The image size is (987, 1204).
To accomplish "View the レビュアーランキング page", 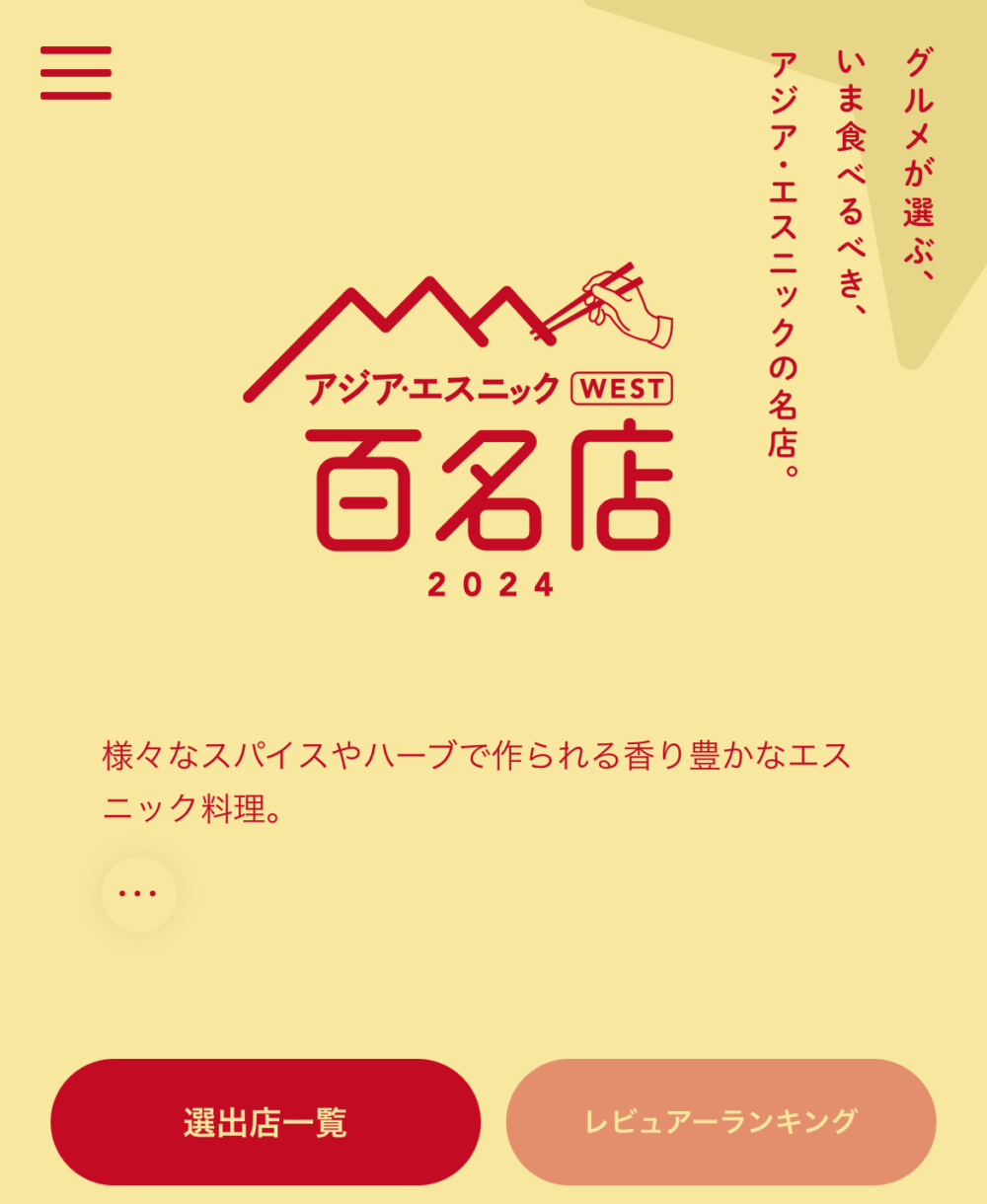I will (721, 1122).
